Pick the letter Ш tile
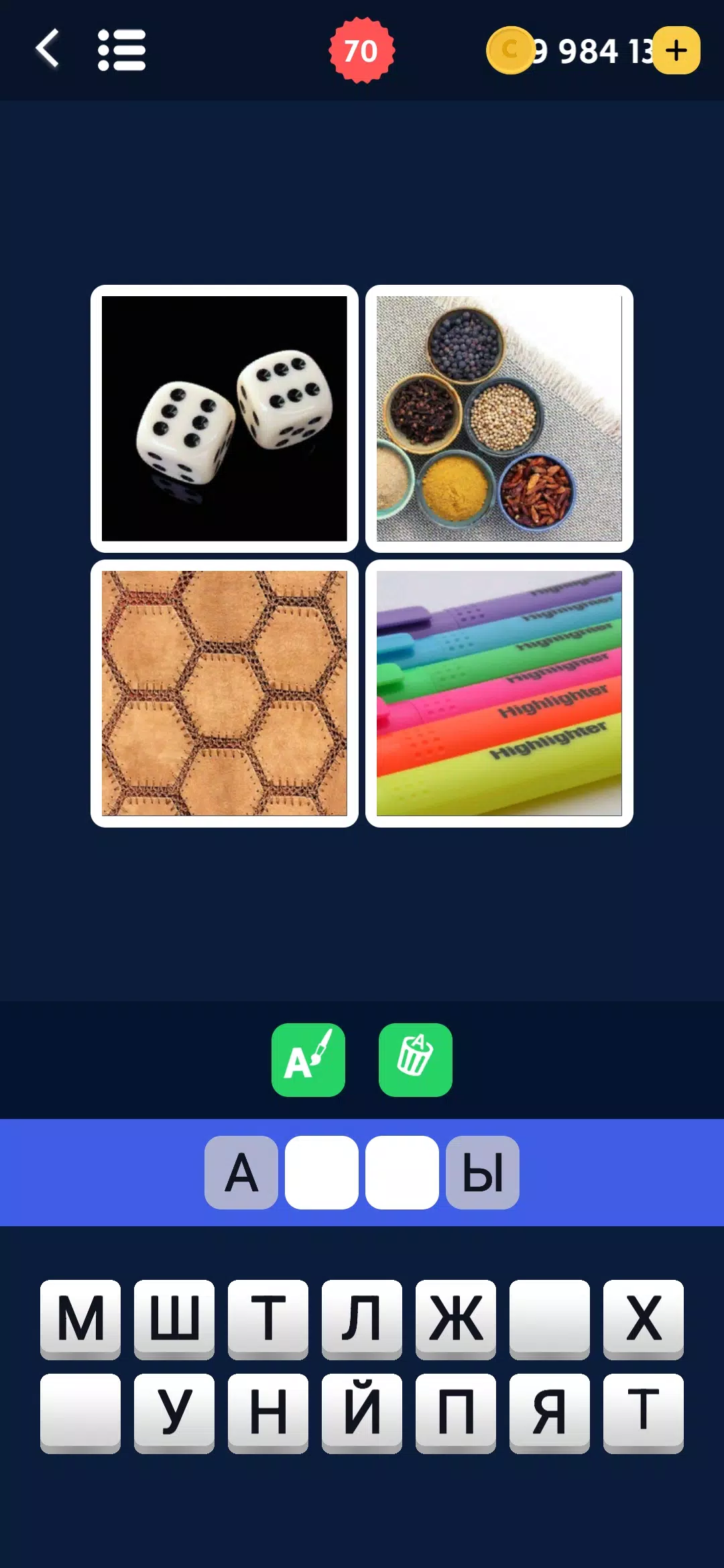The image size is (724, 1568). [174, 1319]
